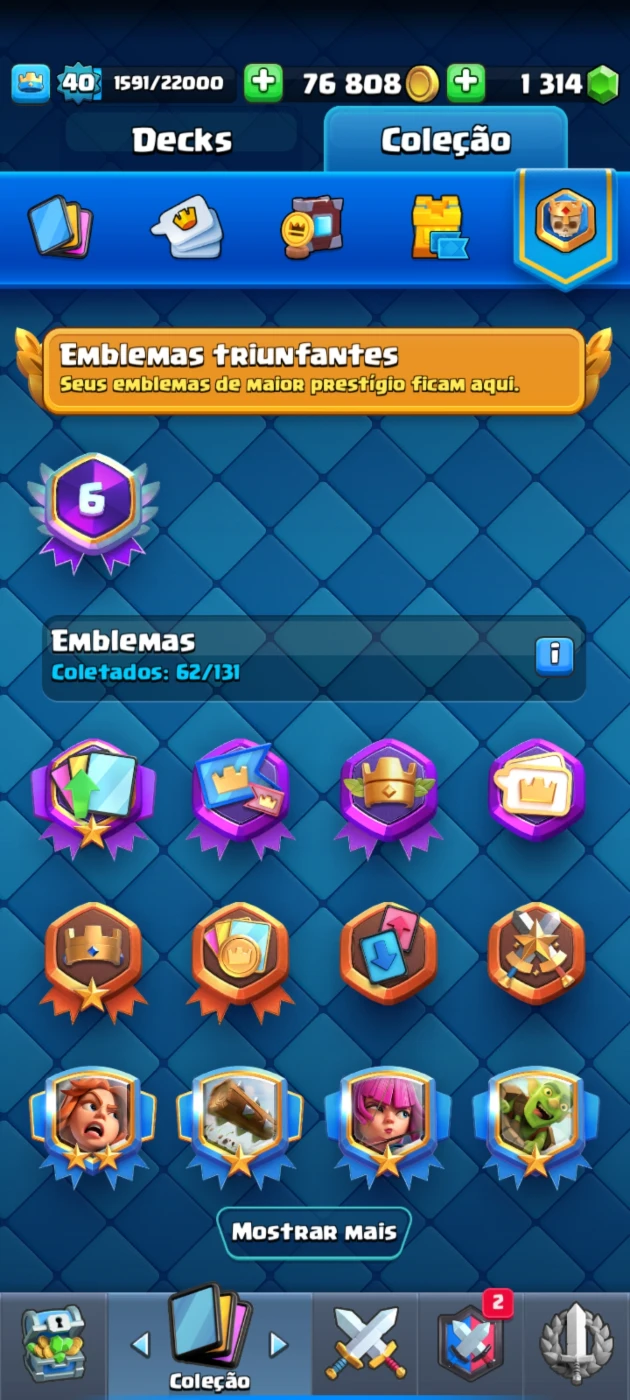Open the tower skins sub-tab
630x1400 pixels.
point(438,228)
